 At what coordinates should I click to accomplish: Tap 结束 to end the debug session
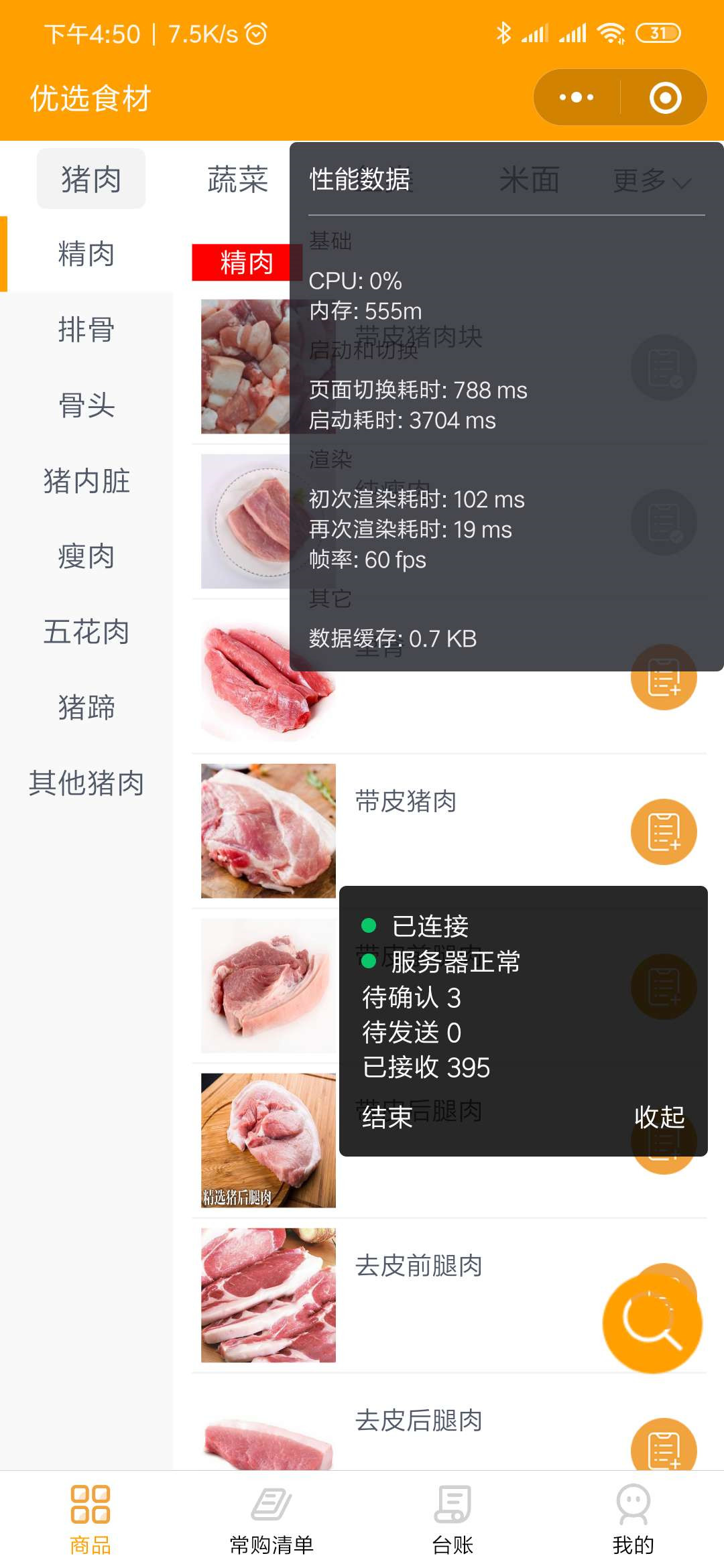tap(387, 1117)
